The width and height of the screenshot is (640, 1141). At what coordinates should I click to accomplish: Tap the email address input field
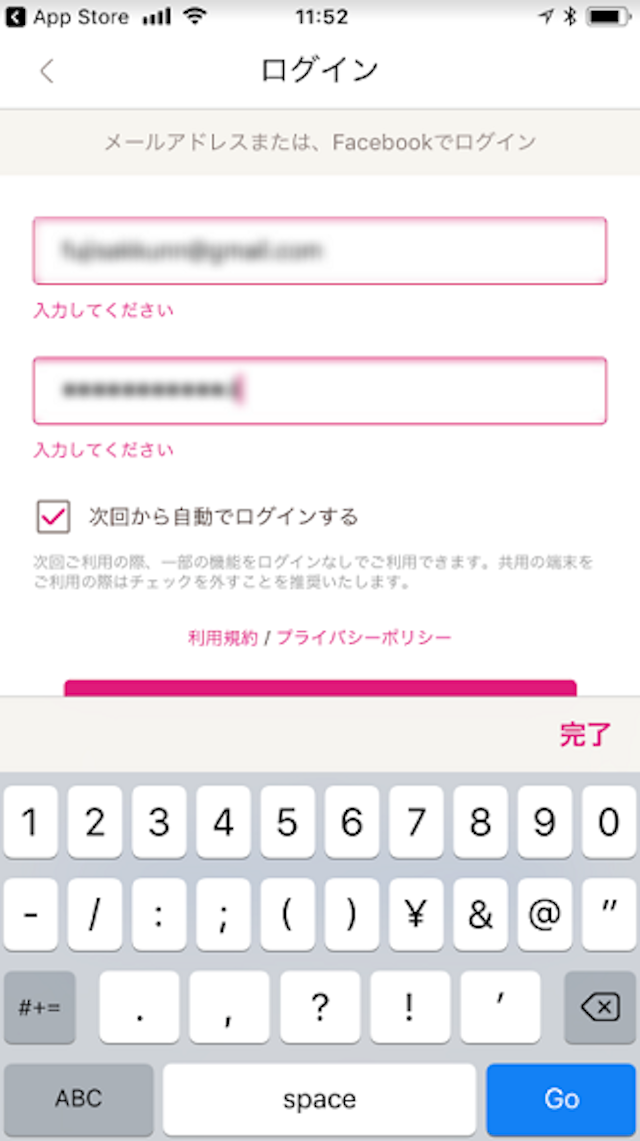pyautogui.click(x=319, y=250)
